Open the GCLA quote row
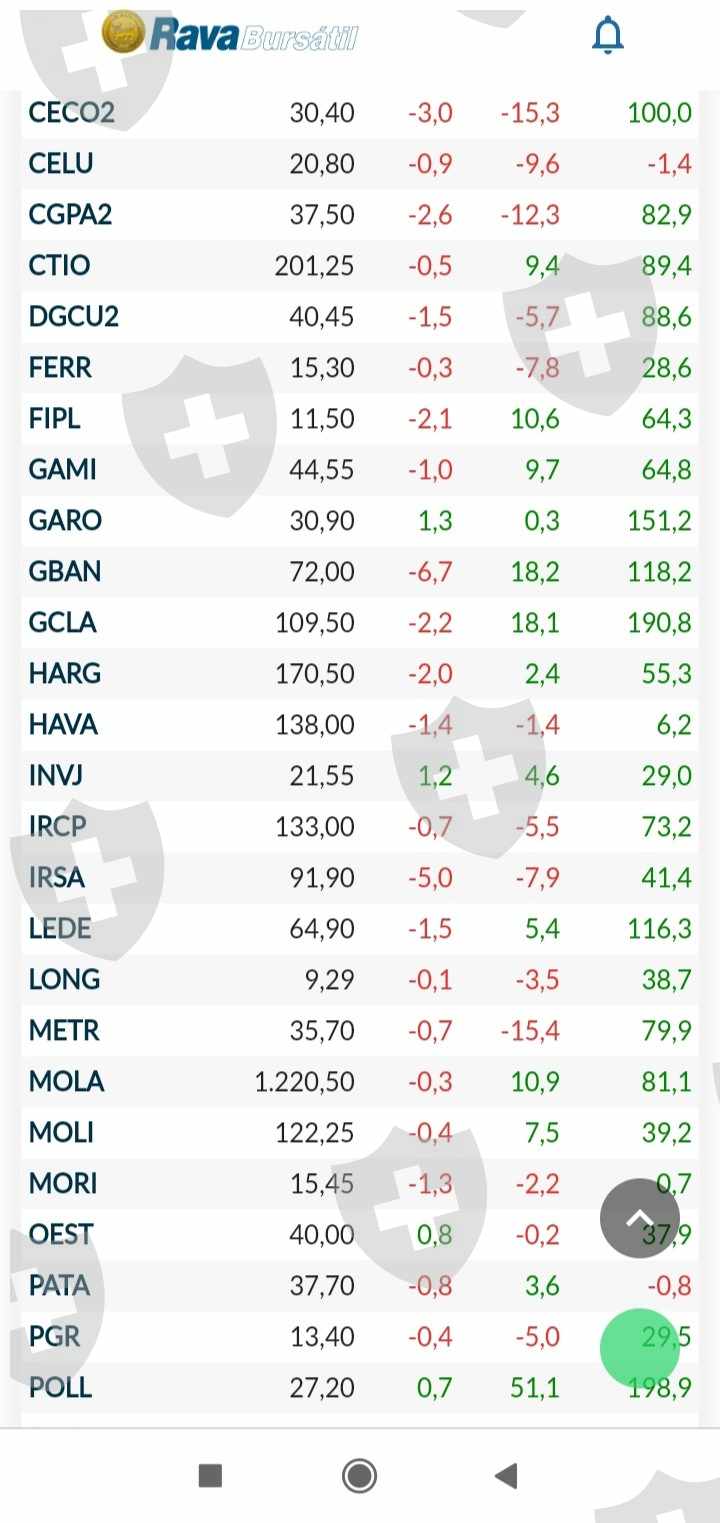This screenshot has width=720, height=1523. 359,622
